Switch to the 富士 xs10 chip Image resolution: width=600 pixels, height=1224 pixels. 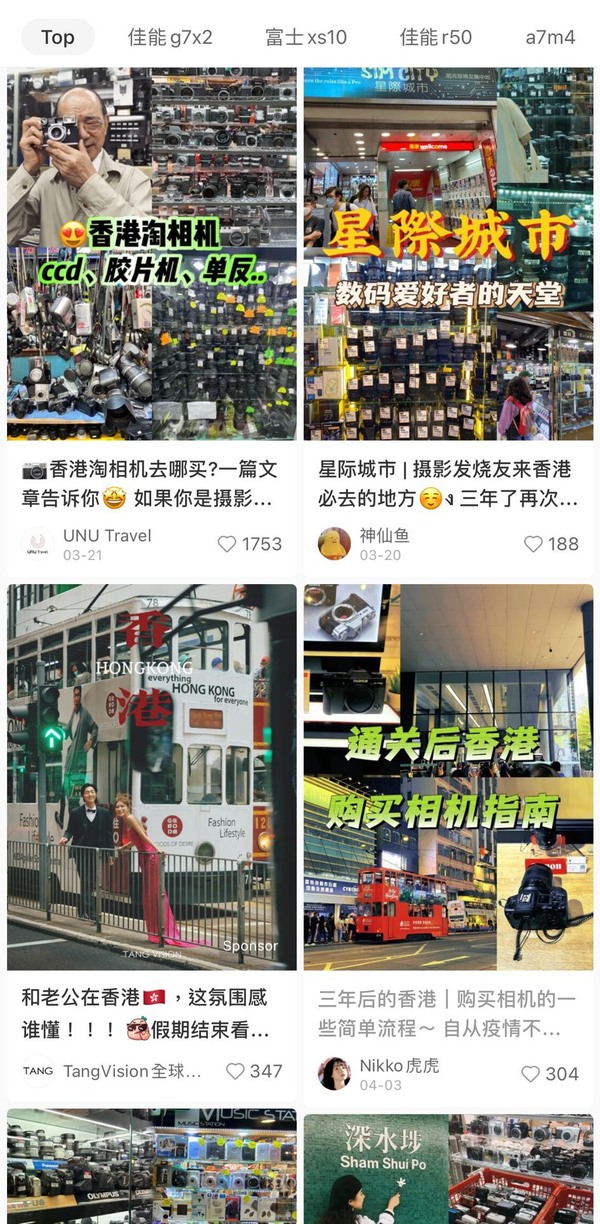(x=306, y=37)
